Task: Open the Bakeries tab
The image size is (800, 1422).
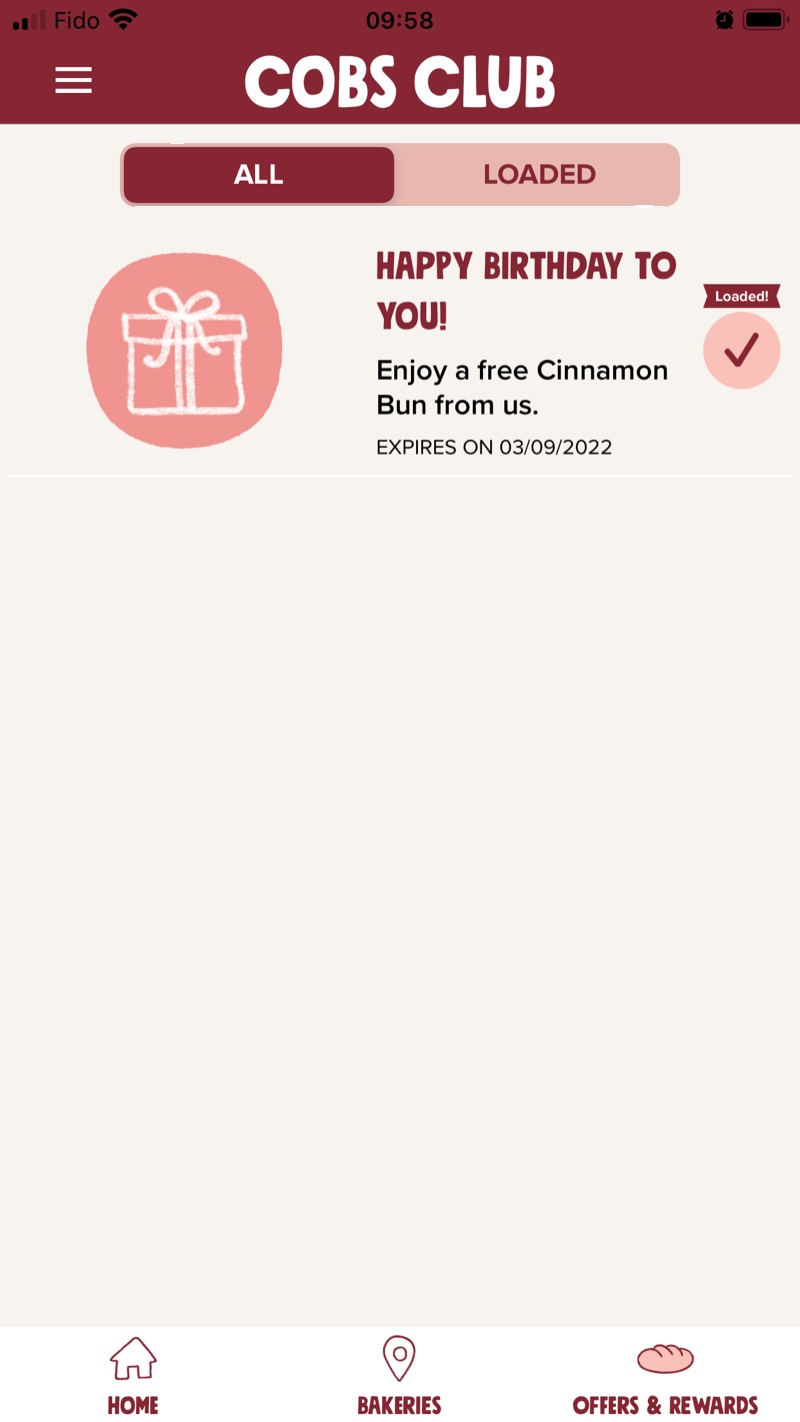Action: pyautogui.click(x=399, y=1377)
